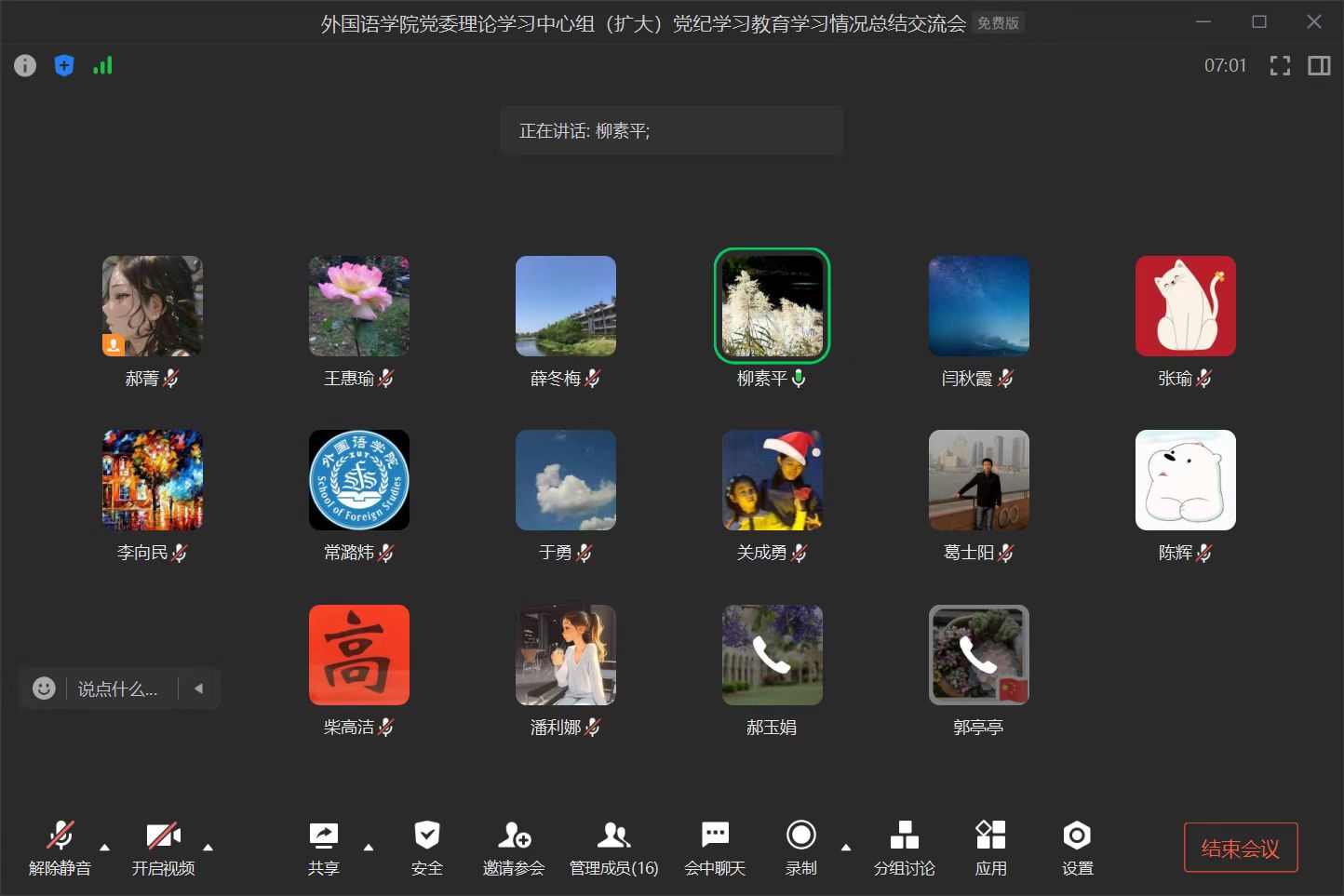Open 管理成员(16) member list
Image resolution: width=1344 pixels, height=896 pixels.
point(613,848)
